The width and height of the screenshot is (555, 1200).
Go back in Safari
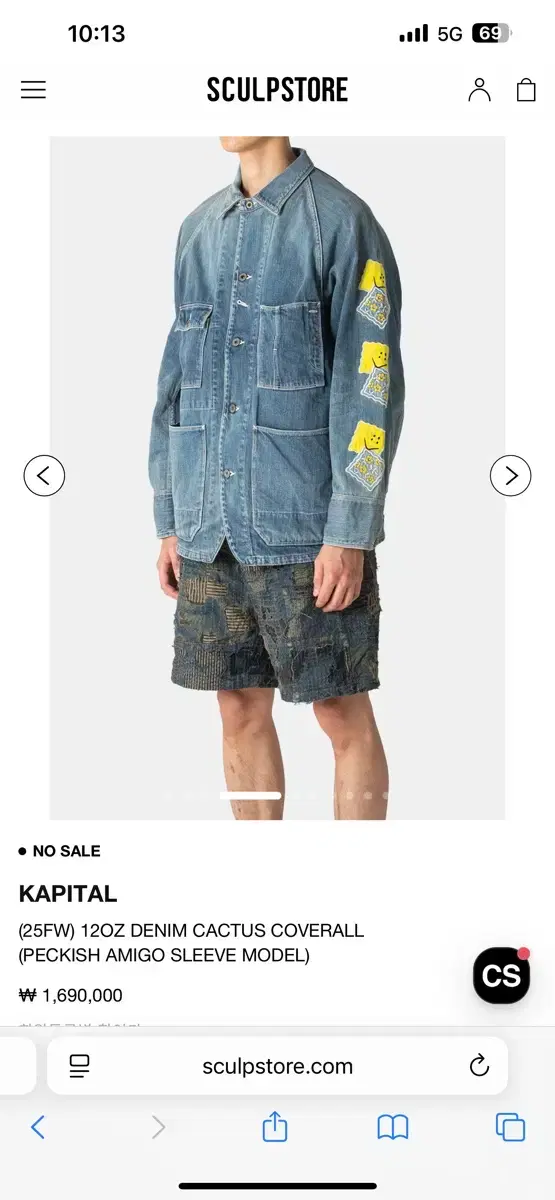coord(38,1128)
